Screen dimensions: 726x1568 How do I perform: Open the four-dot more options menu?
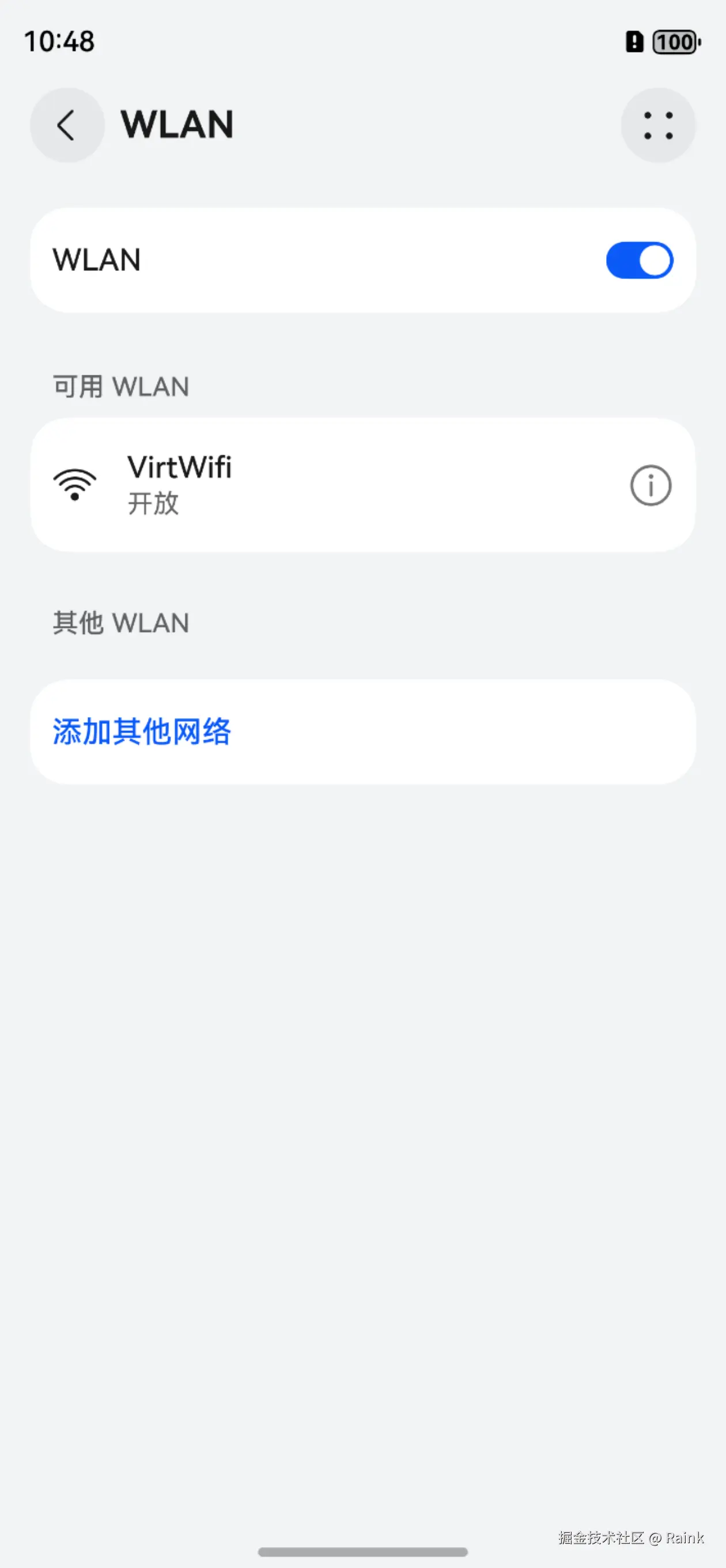click(x=658, y=126)
